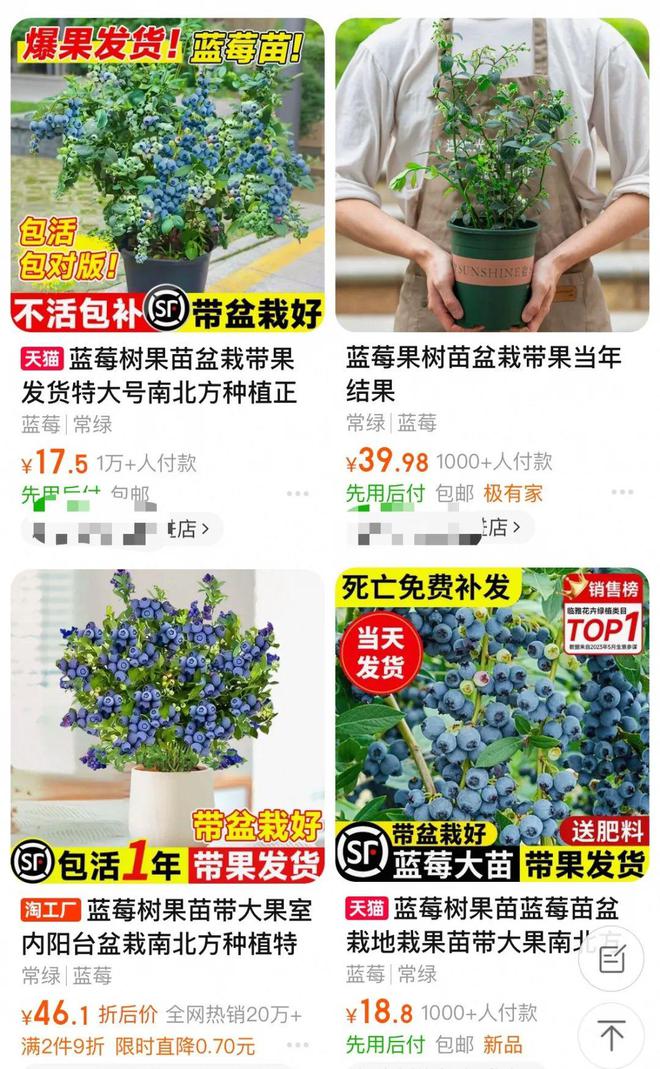Open the ¥17.5 Tmall blueberry seedling product
Screen dimensions: 660x1069
(x=167, y=175)
